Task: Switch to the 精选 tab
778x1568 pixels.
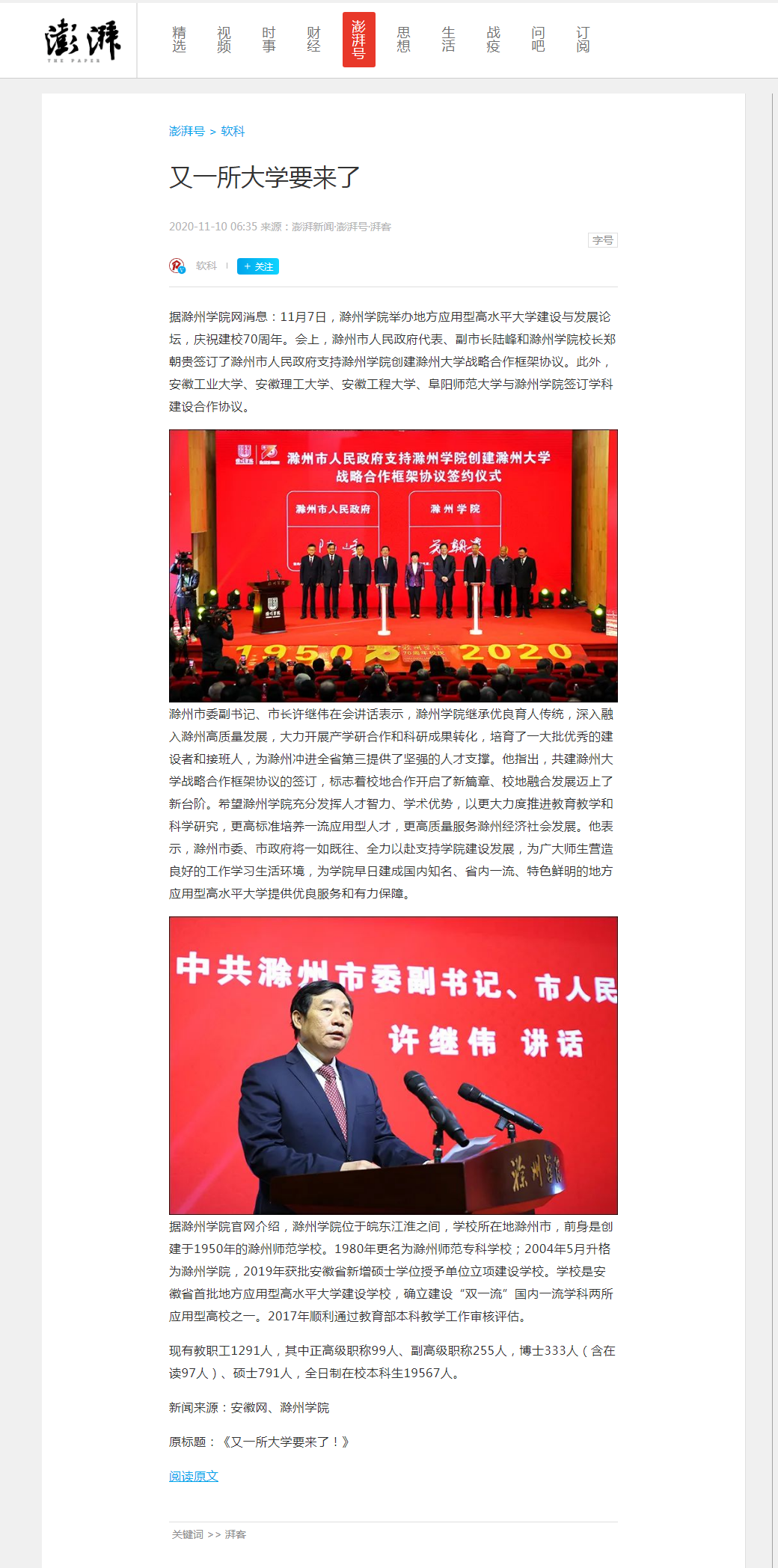Action: [179, 40]
